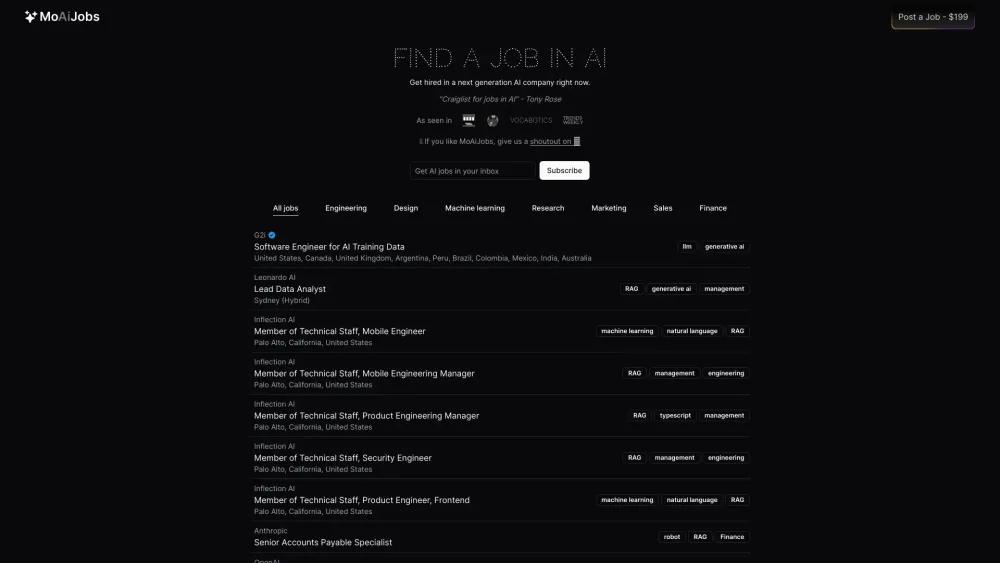This screenshot has height=563, width=1000.
Task: Switch to the Machine learning tab
Action: click(475, 208)
